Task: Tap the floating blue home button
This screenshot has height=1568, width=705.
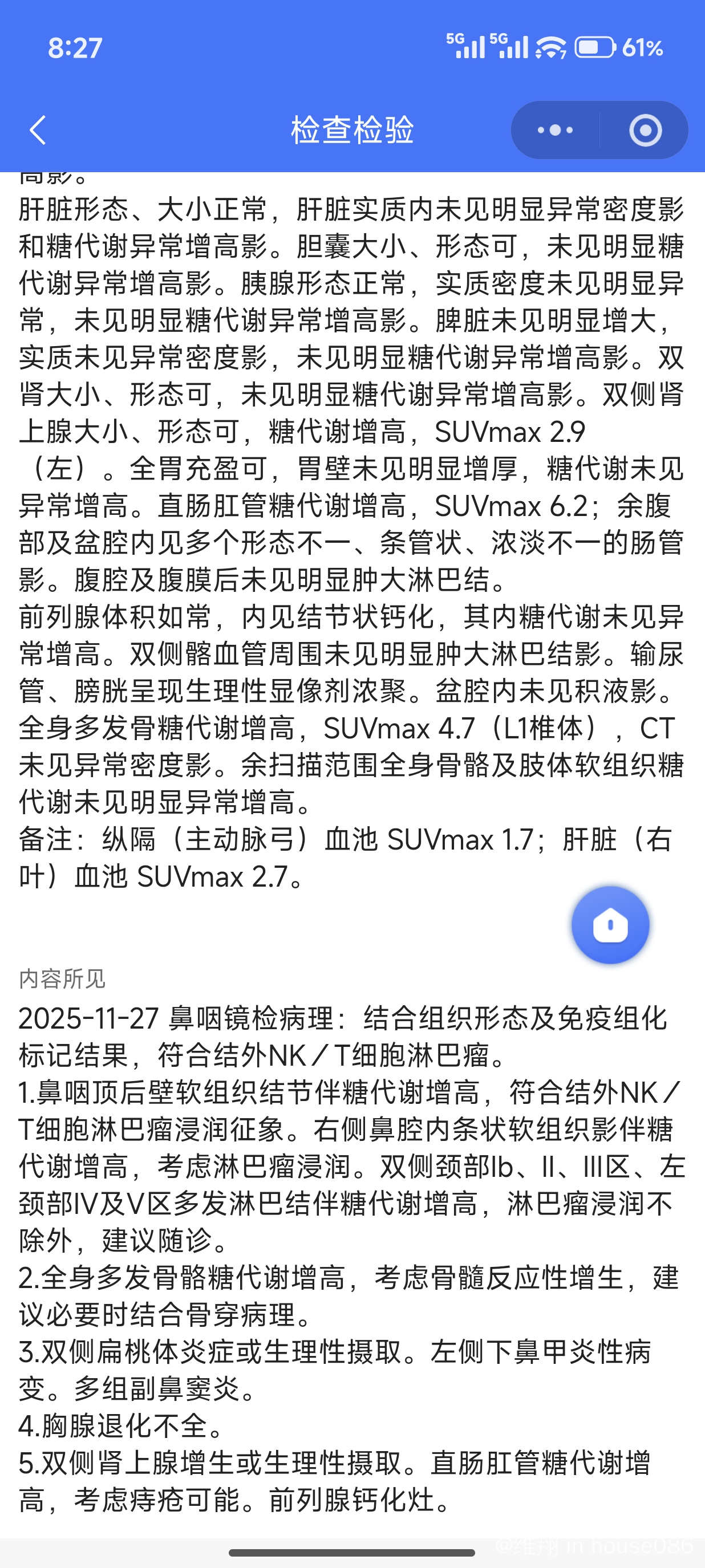Action: pos(610,925)
